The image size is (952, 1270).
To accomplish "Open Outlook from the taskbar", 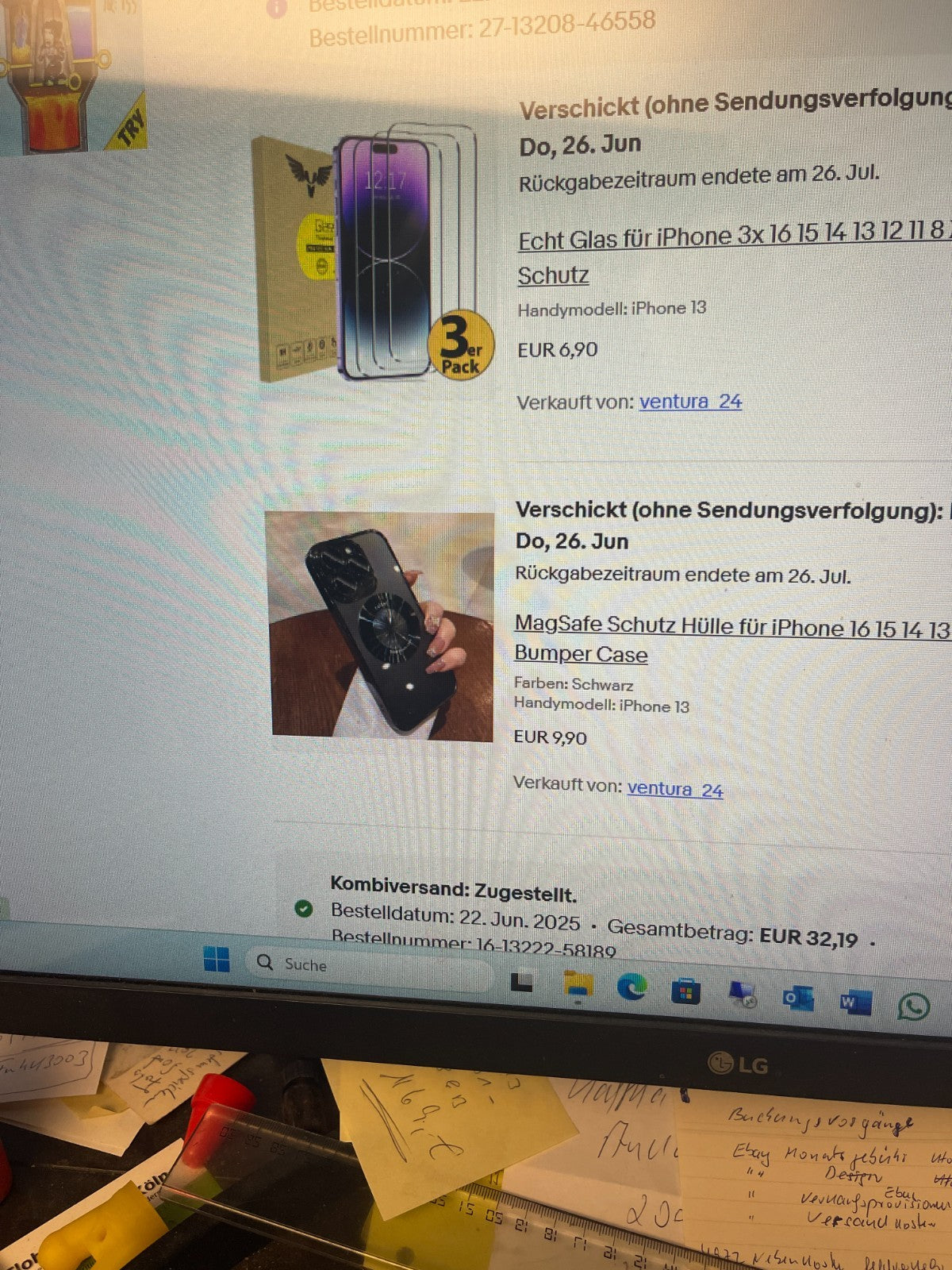I will 797,999.
